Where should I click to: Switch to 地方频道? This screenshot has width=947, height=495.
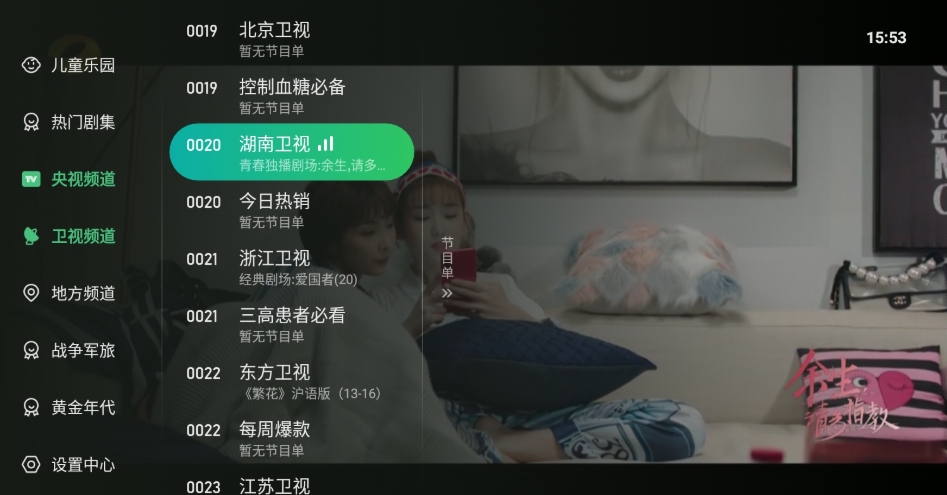70,293
